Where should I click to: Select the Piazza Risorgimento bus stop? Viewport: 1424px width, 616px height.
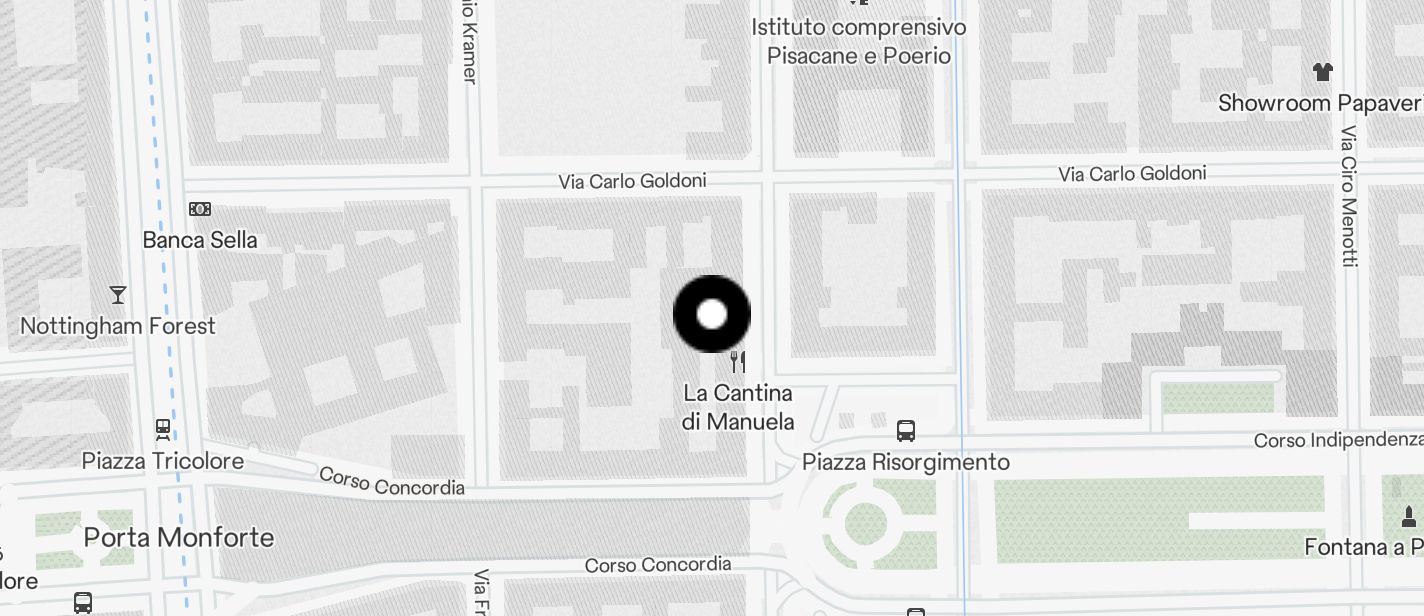906,431
